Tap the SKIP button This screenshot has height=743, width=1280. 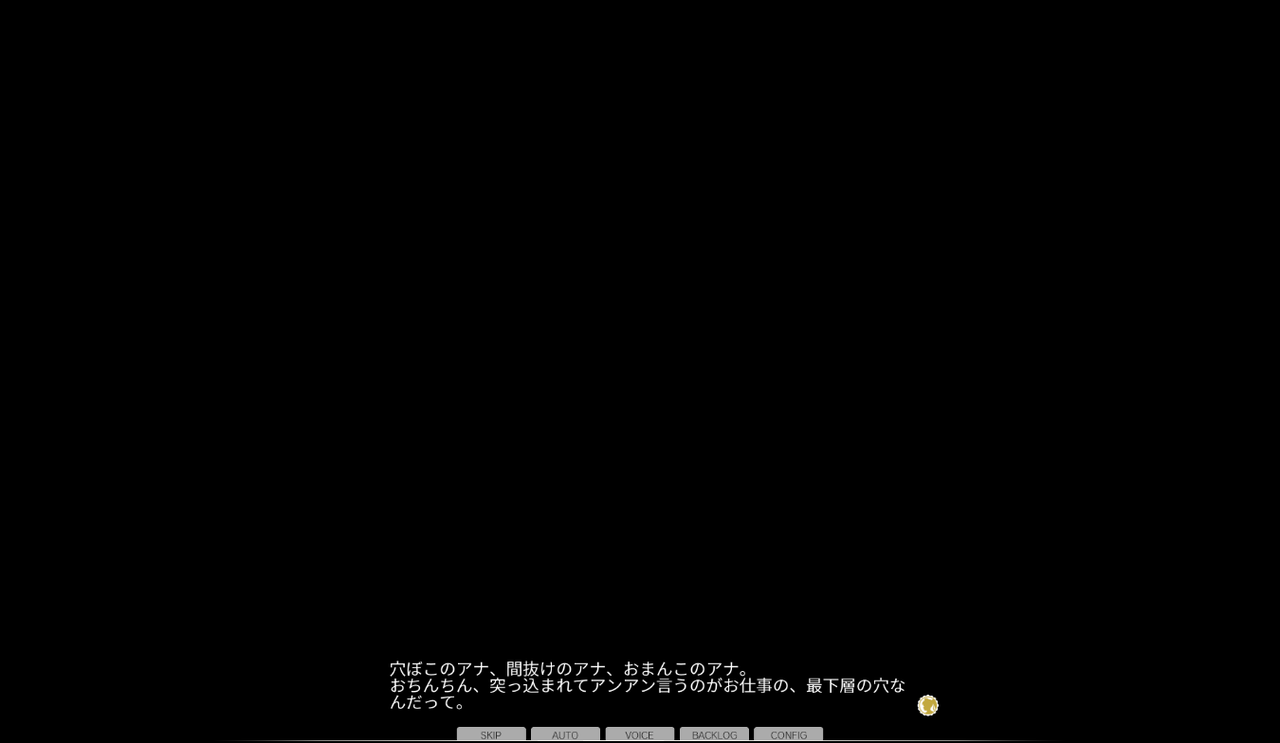(491, 734)
